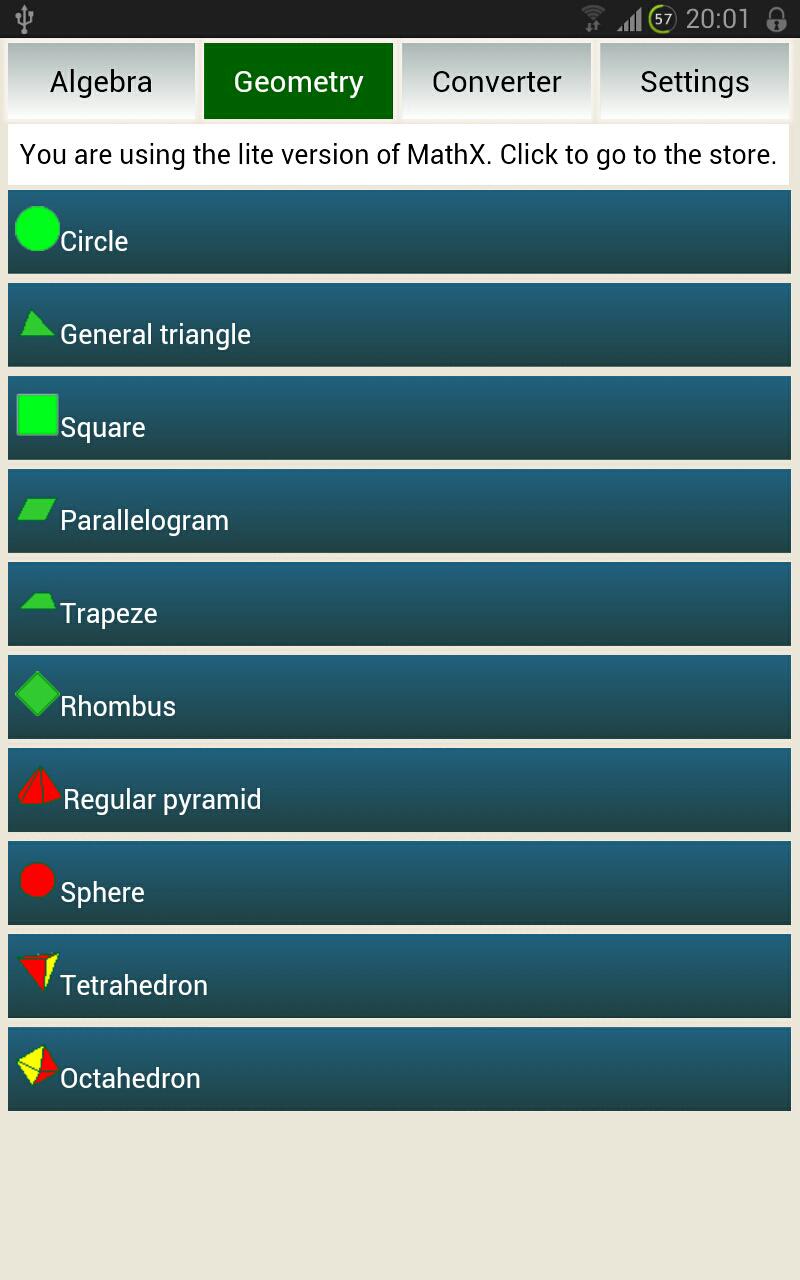The height and width of the screenshot is (1280, 800).
Task: Open the Circle formulas
Action: point(399,232)
